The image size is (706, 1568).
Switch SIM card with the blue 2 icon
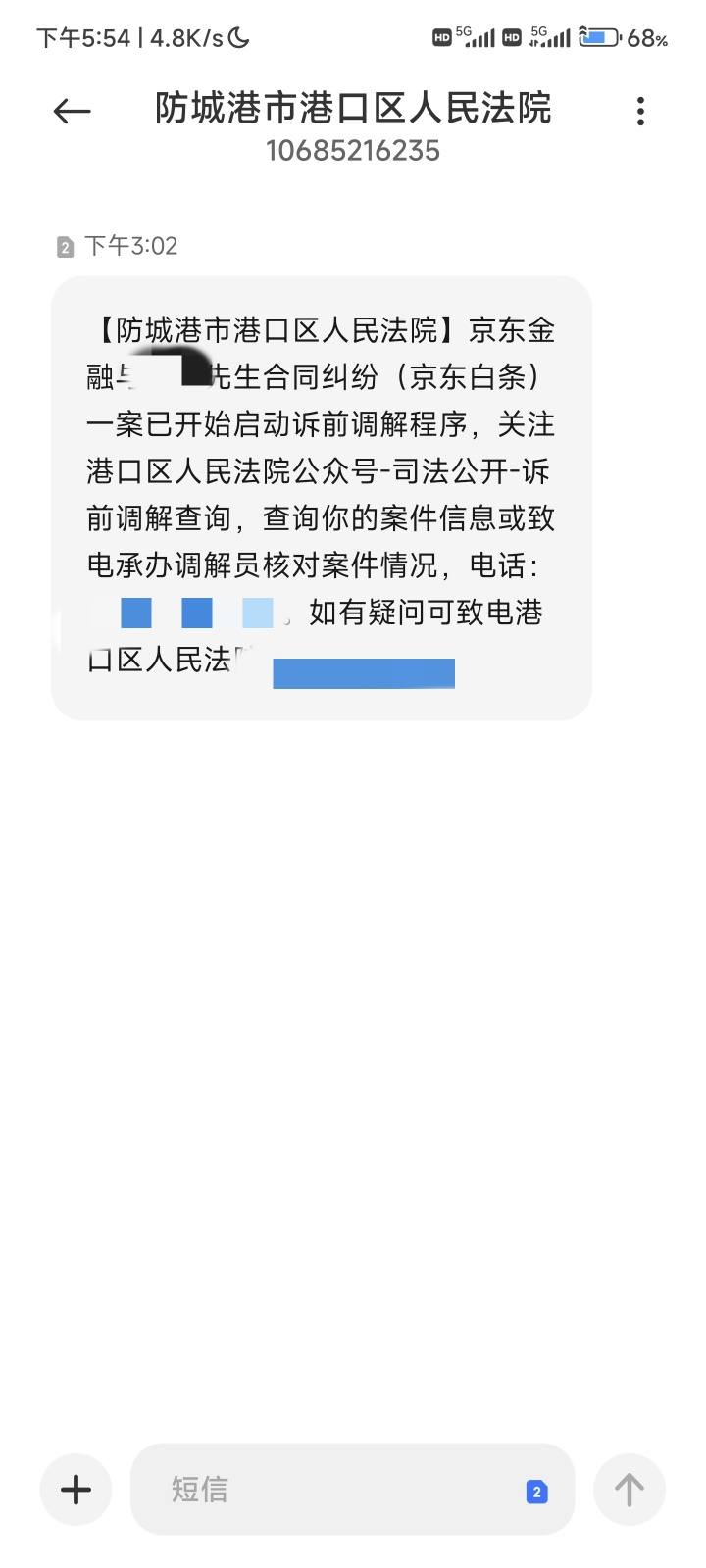click(x=536, y=1492)
